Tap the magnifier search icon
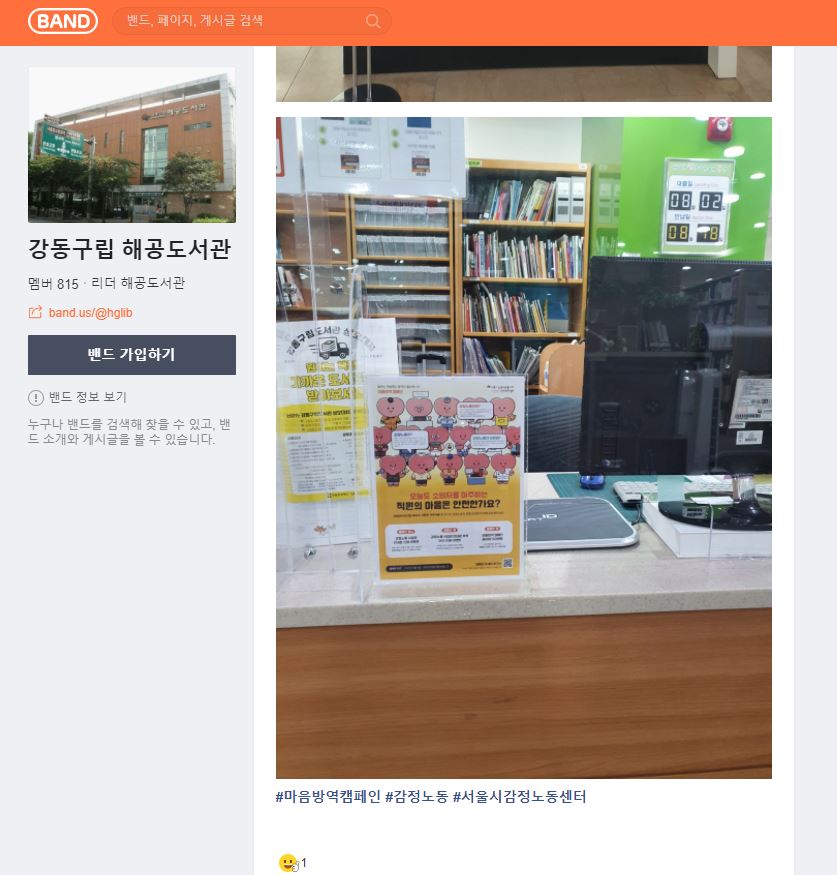 (x=373, y=21)
